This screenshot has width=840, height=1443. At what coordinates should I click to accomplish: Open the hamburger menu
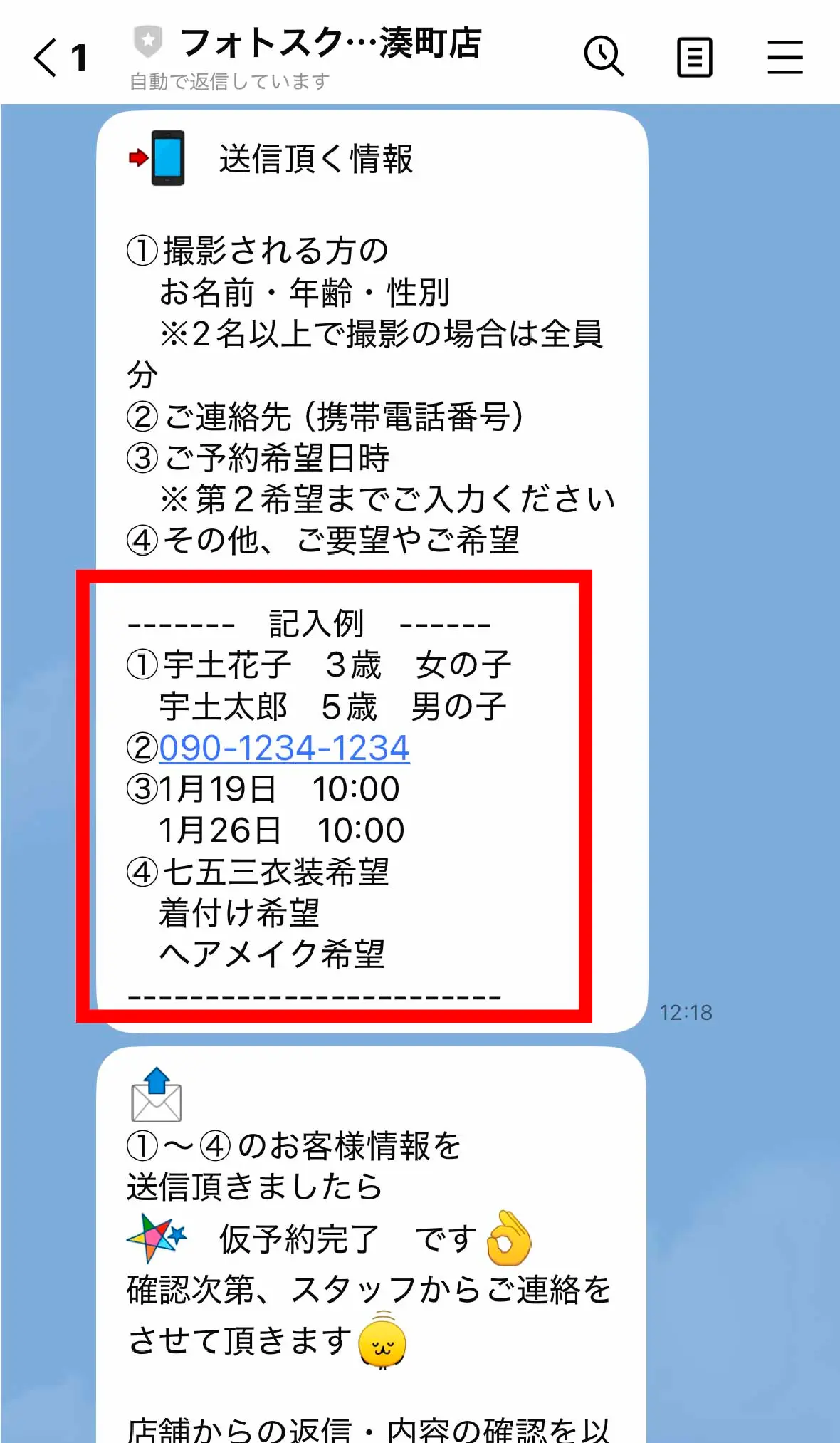point(784,57)
